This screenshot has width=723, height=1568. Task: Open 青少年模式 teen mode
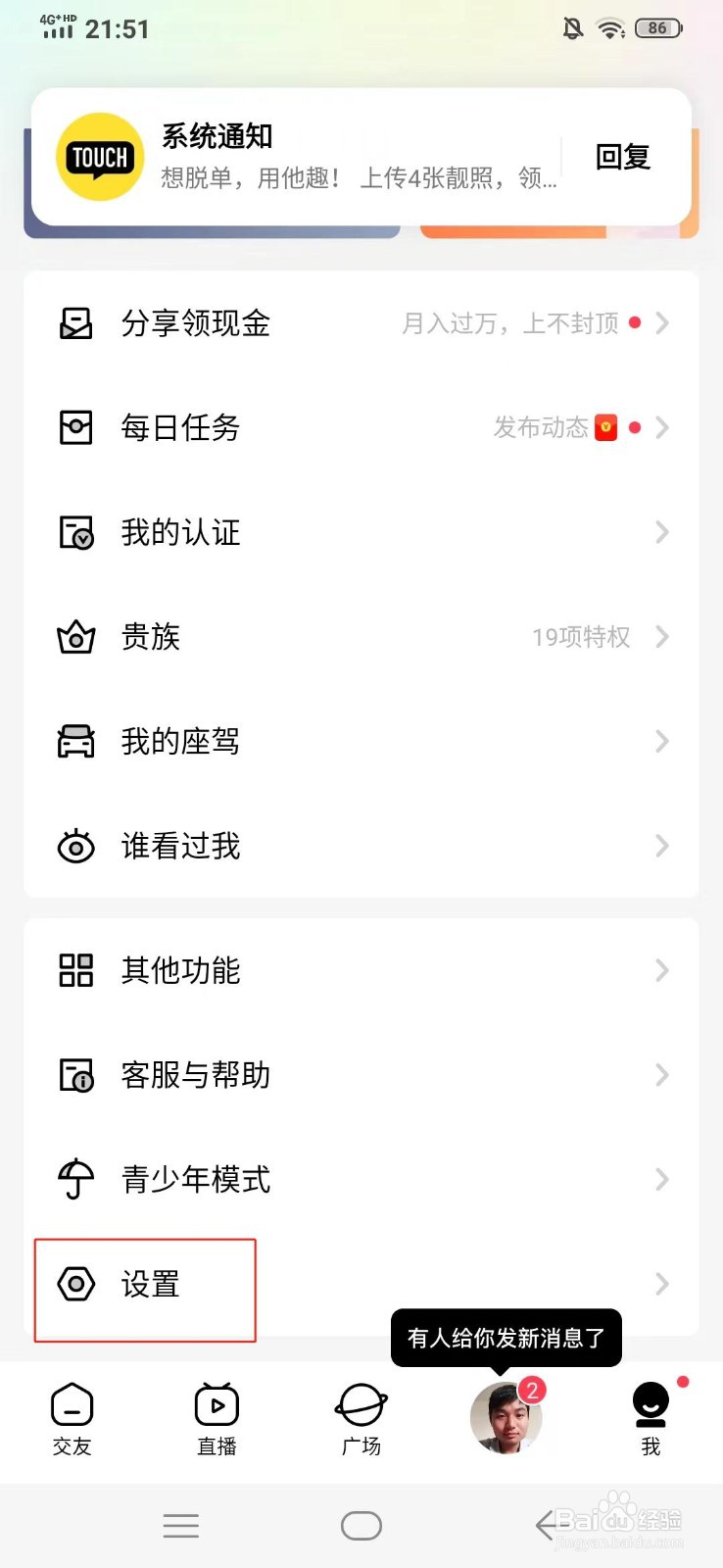[x=194, y=1180]
